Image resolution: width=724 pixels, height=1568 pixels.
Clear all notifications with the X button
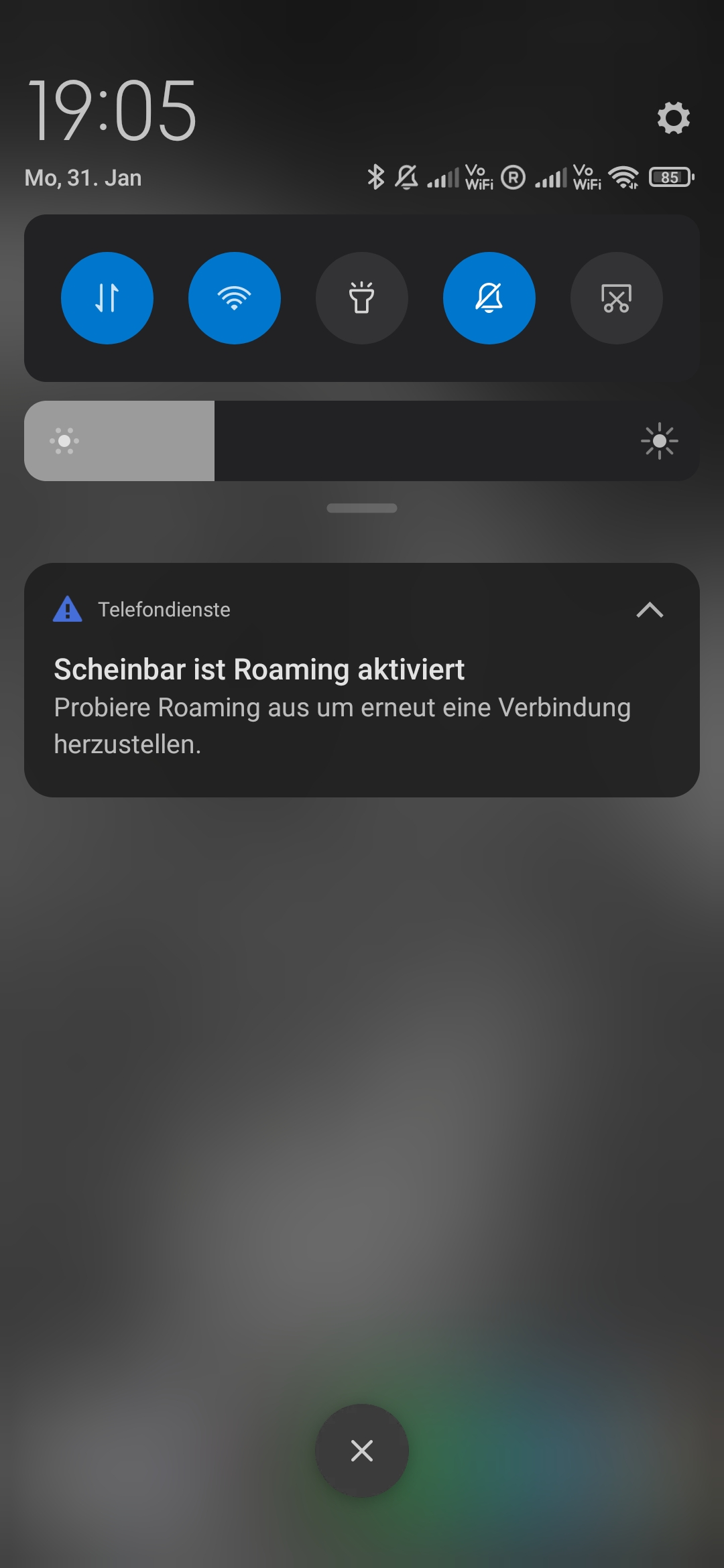pos(362,1451)
